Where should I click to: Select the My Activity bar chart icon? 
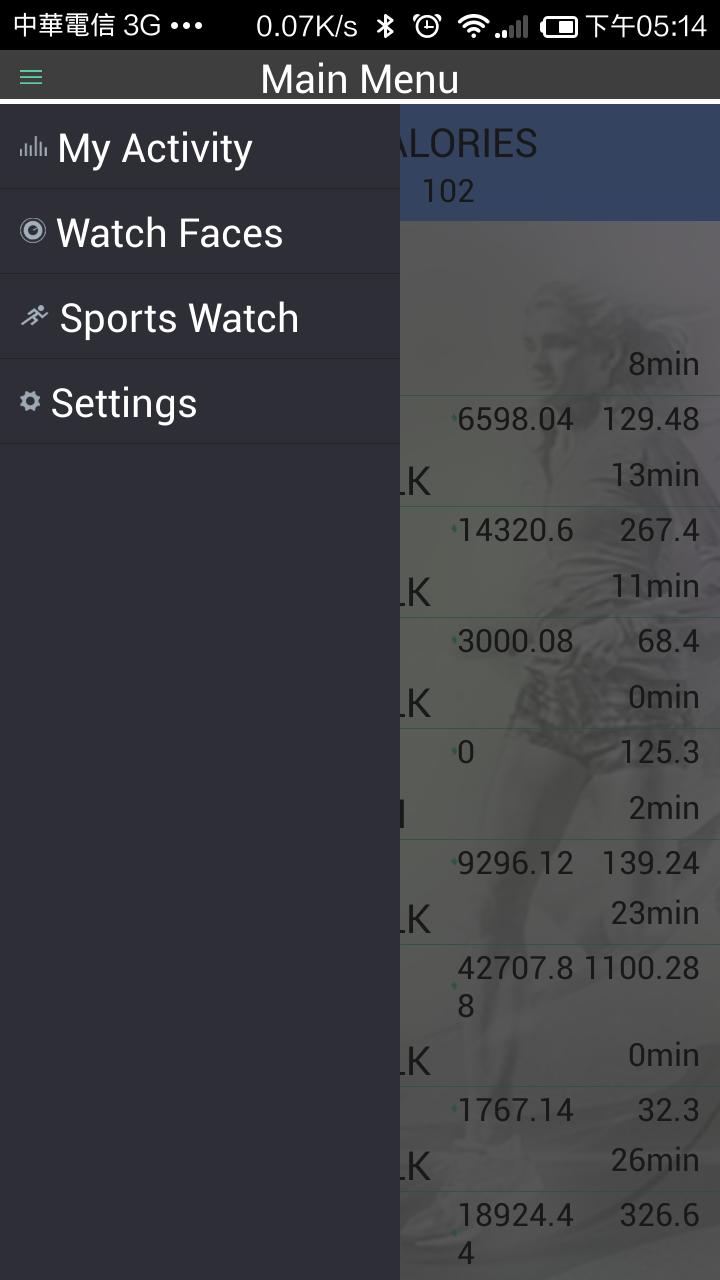(x=33, y=147)
